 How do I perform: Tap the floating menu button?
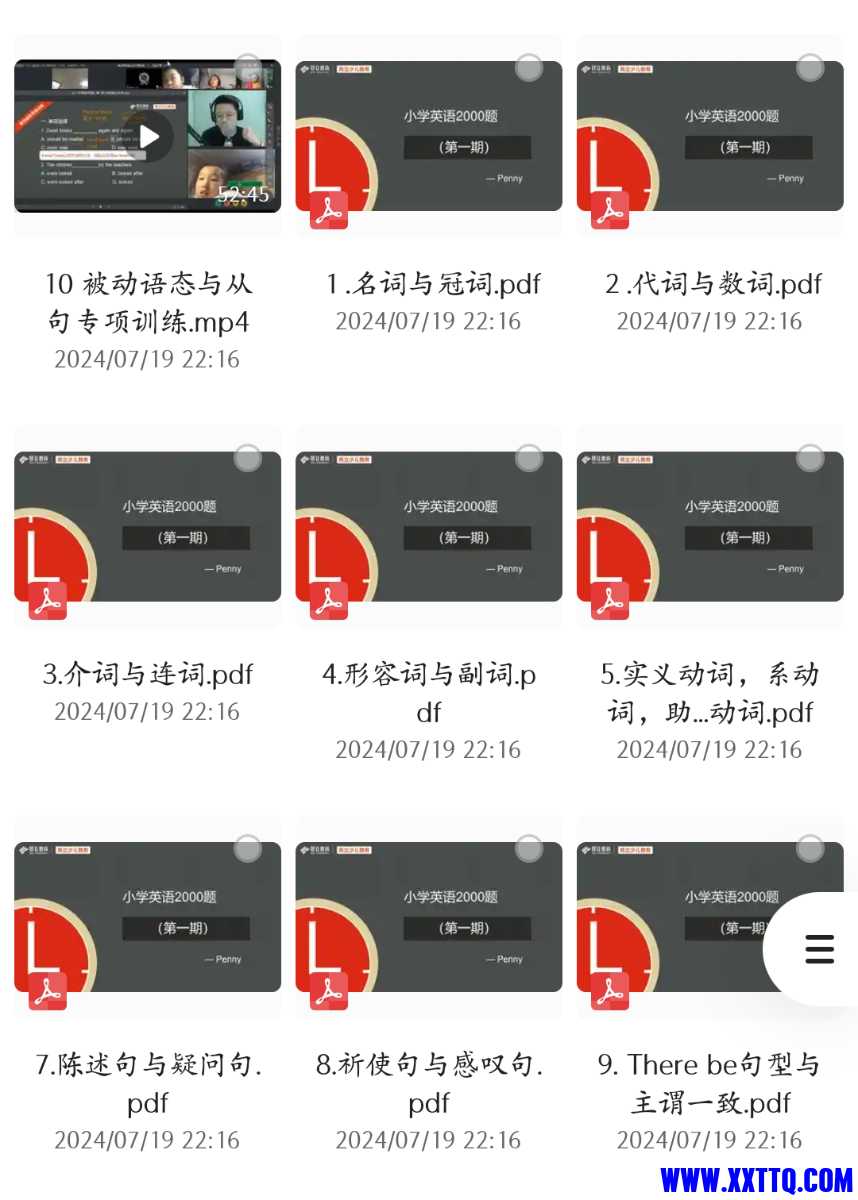click(819, 948)
